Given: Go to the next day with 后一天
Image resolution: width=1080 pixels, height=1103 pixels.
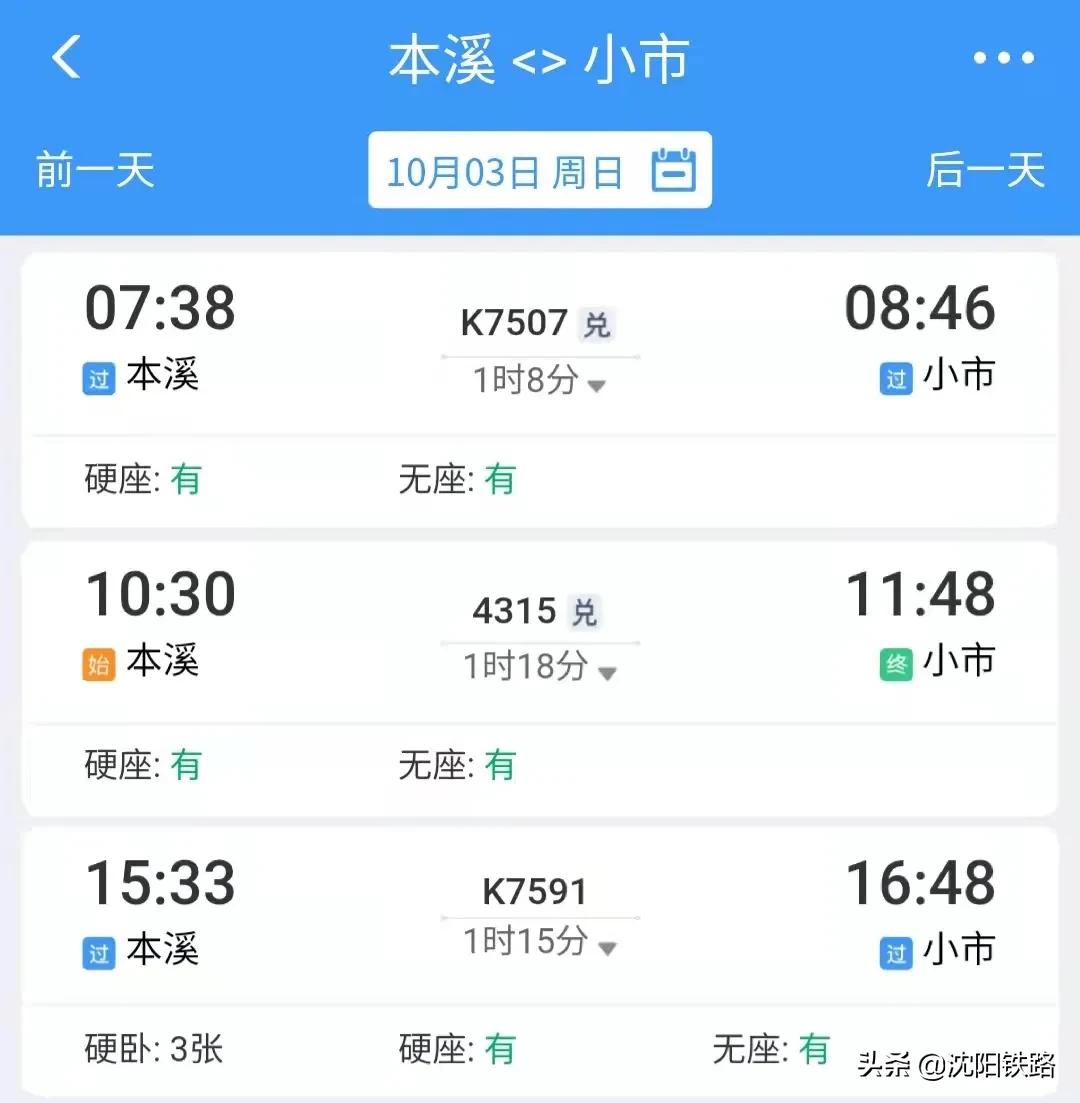Looking at the screenshot, I should 983,170.
